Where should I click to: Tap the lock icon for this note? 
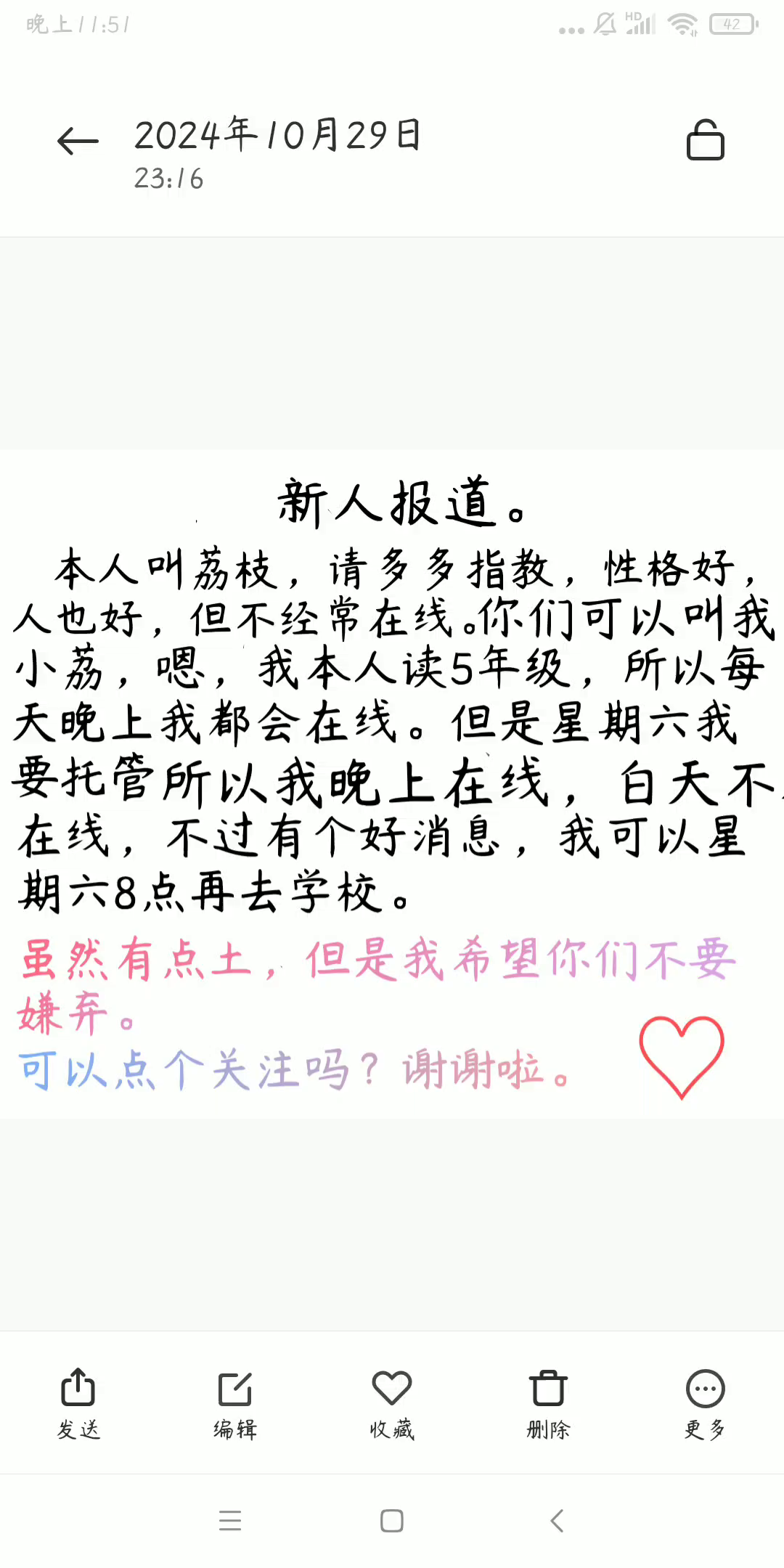click(705, 140)
